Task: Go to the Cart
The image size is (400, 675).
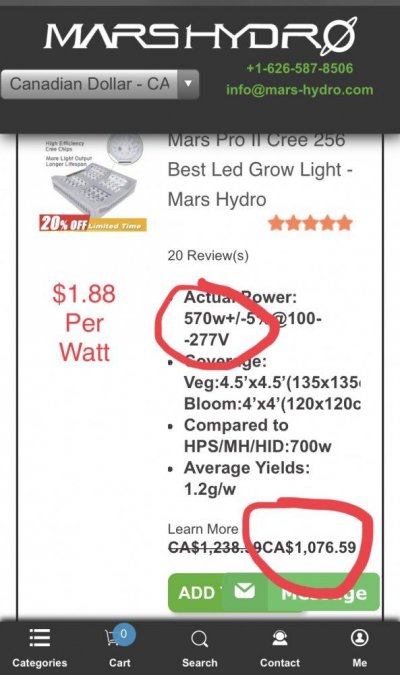Action: 120,647
